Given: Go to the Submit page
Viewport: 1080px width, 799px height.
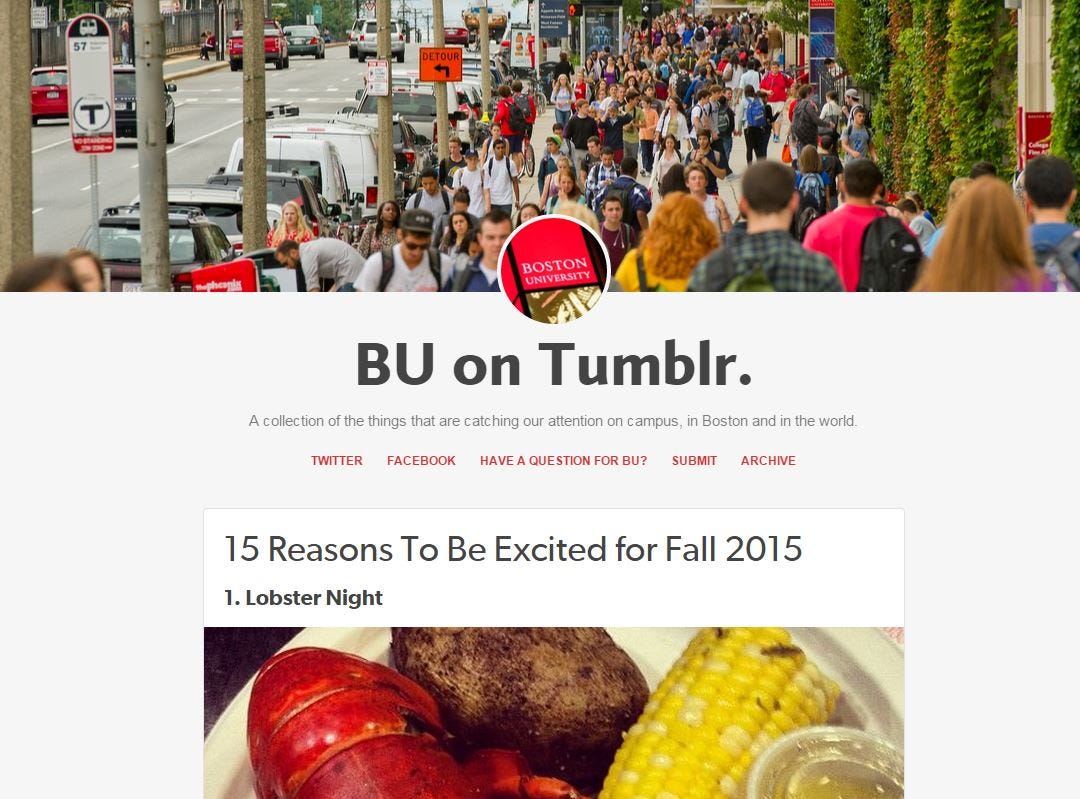Looking at the screenshot, I should (694, 461).
